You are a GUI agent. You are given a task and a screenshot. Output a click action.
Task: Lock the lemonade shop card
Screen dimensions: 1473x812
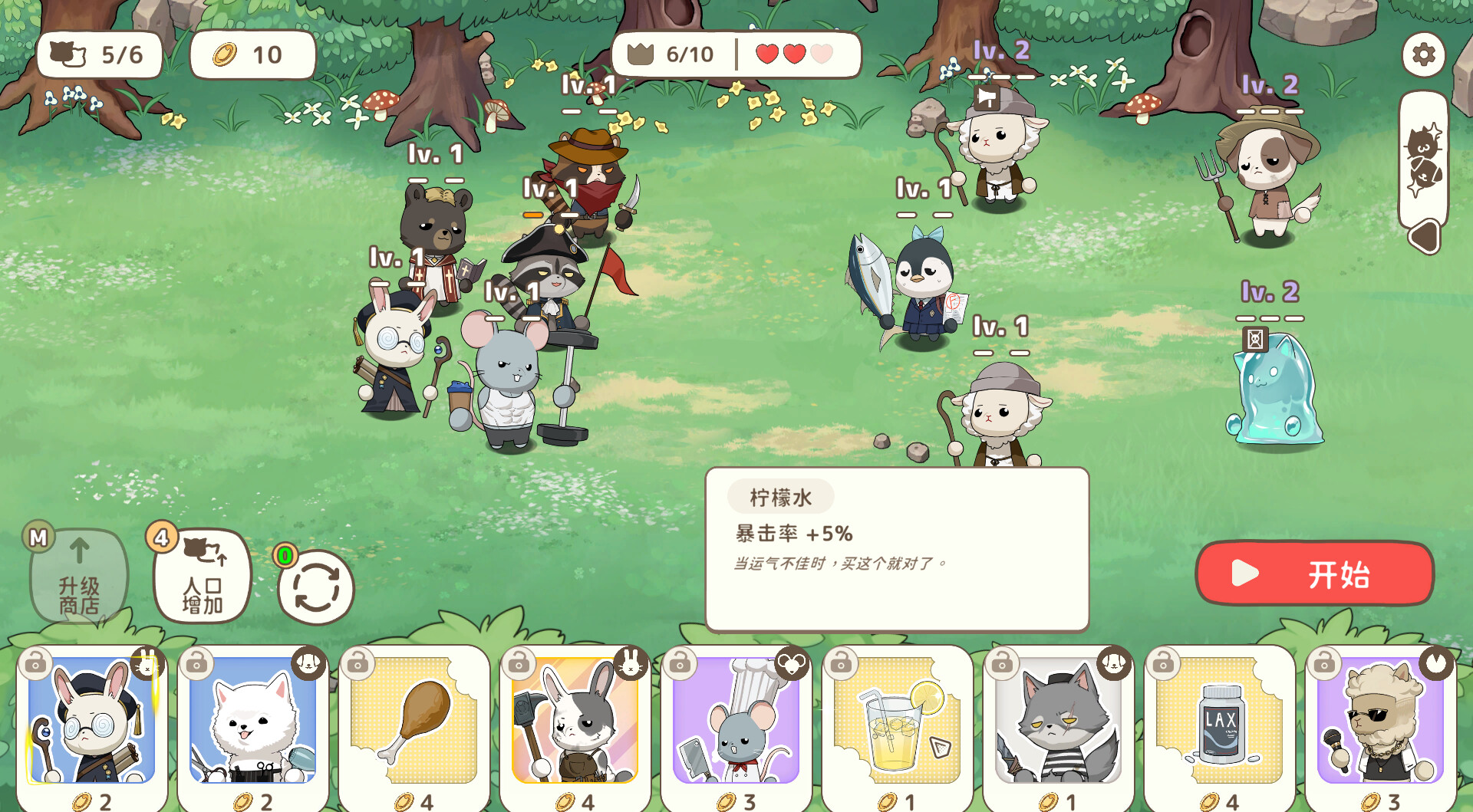[842, 663]
